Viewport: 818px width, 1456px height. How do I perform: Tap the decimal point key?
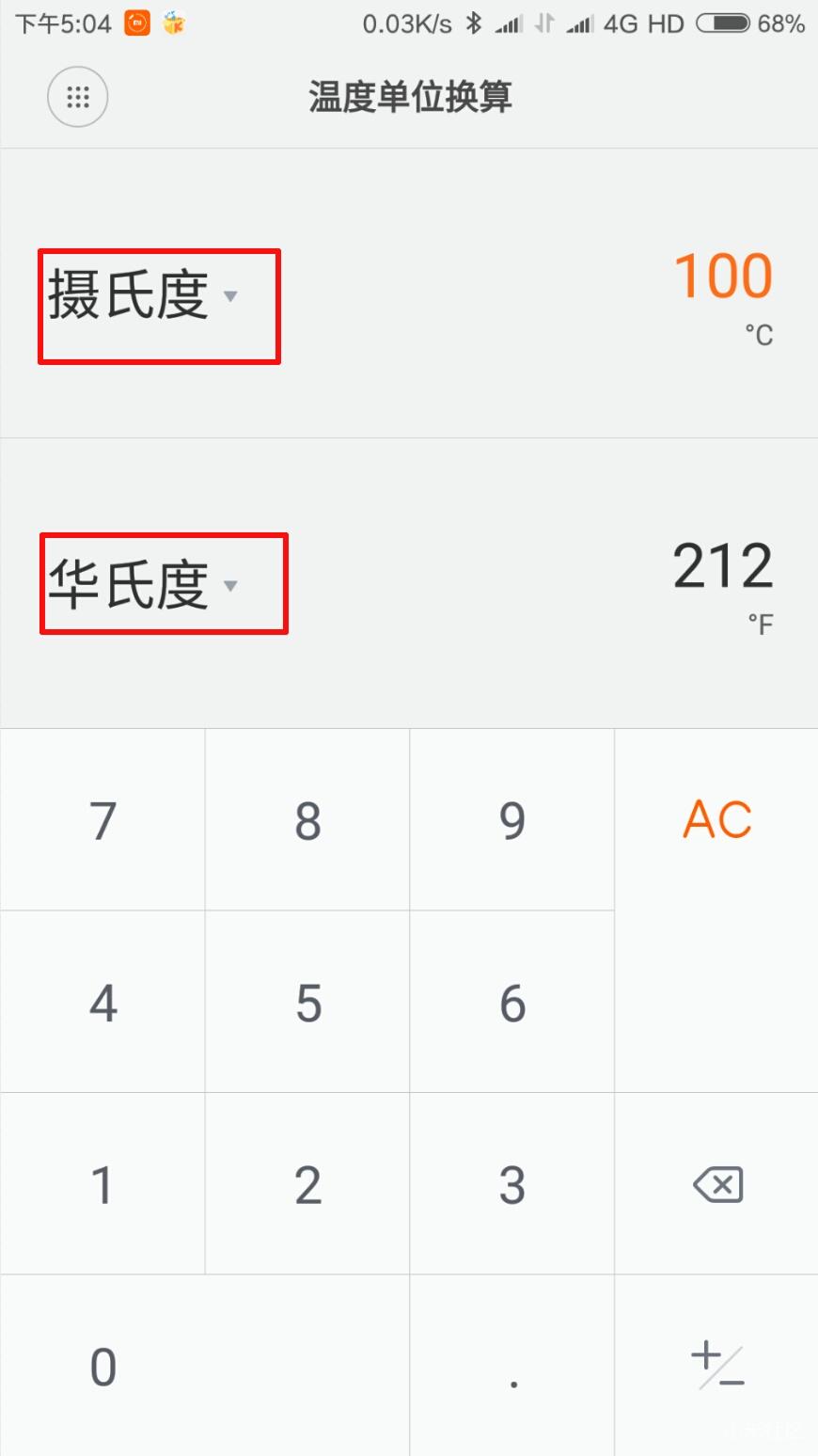(511, 1366)
